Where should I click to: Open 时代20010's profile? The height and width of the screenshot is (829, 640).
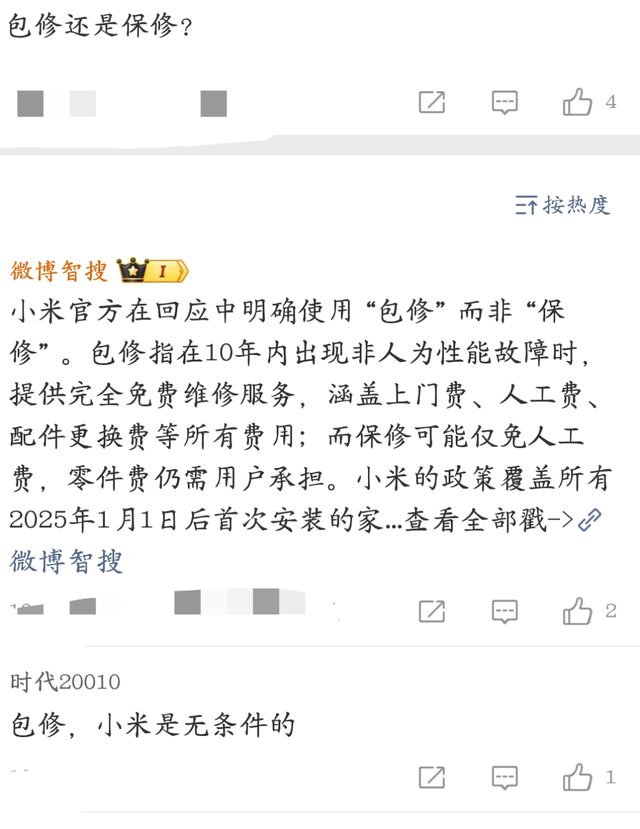tap(65, 682)
